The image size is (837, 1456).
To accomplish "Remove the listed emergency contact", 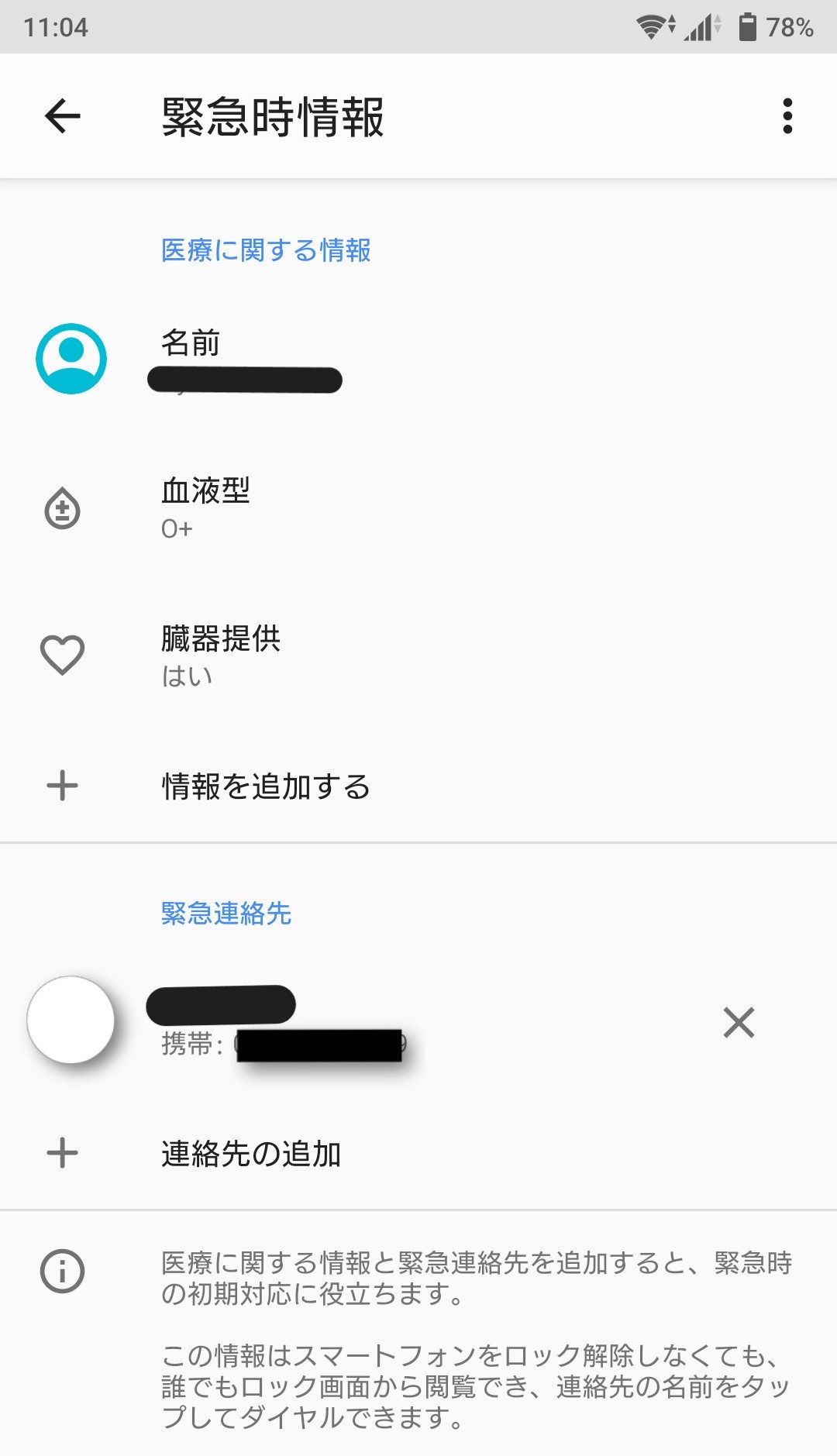I will tap(739, 1022).
